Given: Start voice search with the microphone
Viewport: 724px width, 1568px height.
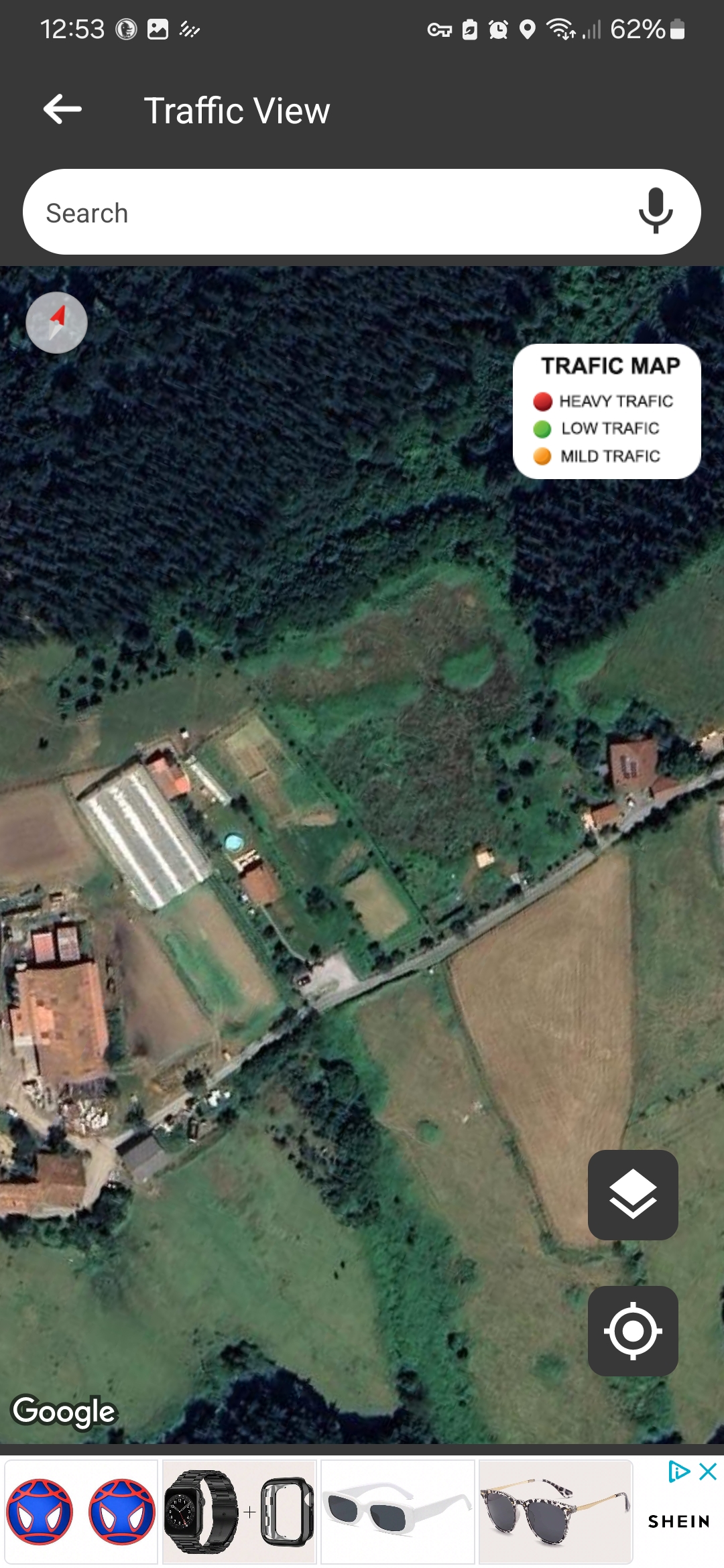Looking at the screenshot, I should (655, 211).
